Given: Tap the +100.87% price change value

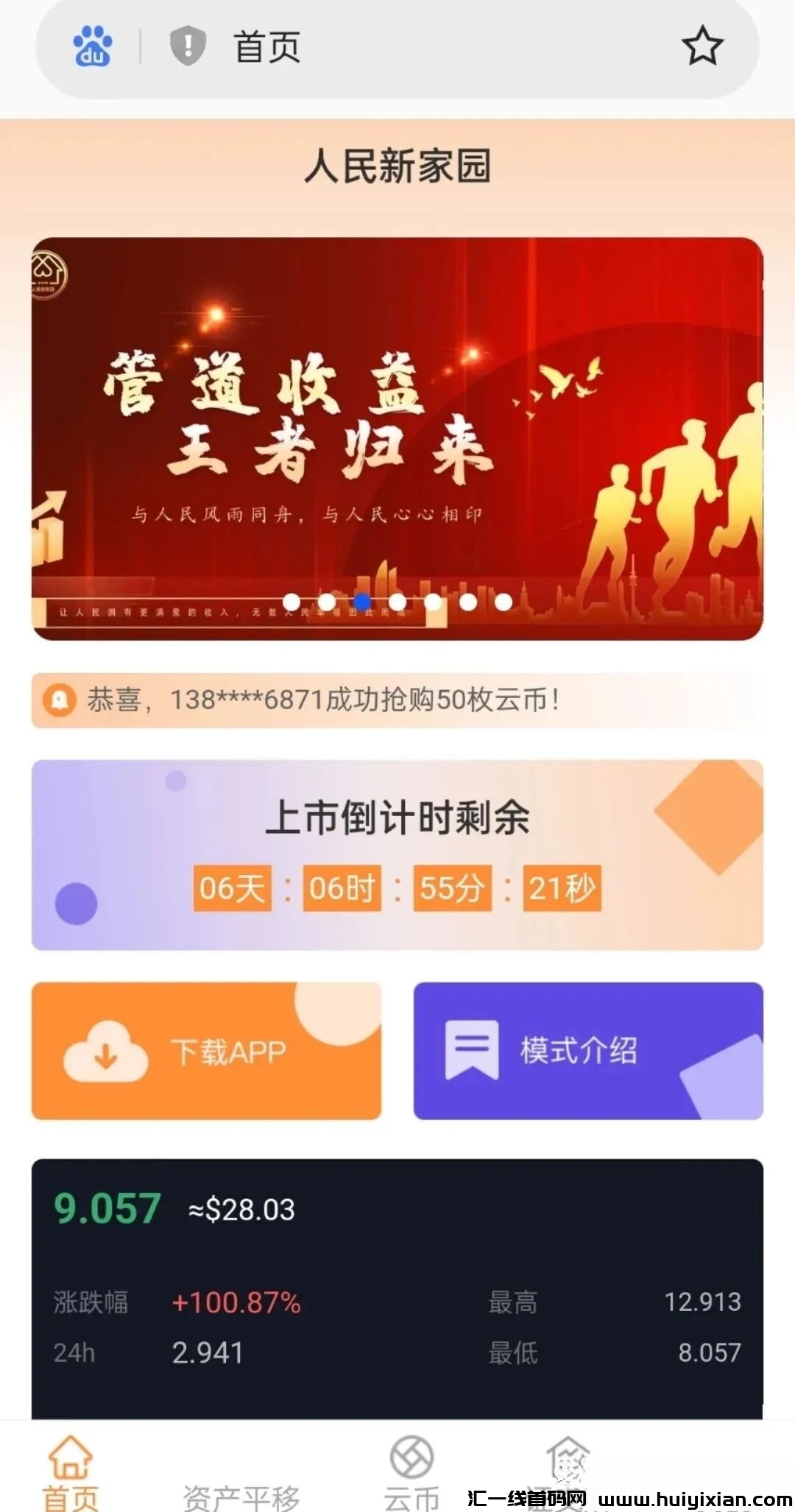Looking at the screenshot, I should click(x=236, y=1302).
